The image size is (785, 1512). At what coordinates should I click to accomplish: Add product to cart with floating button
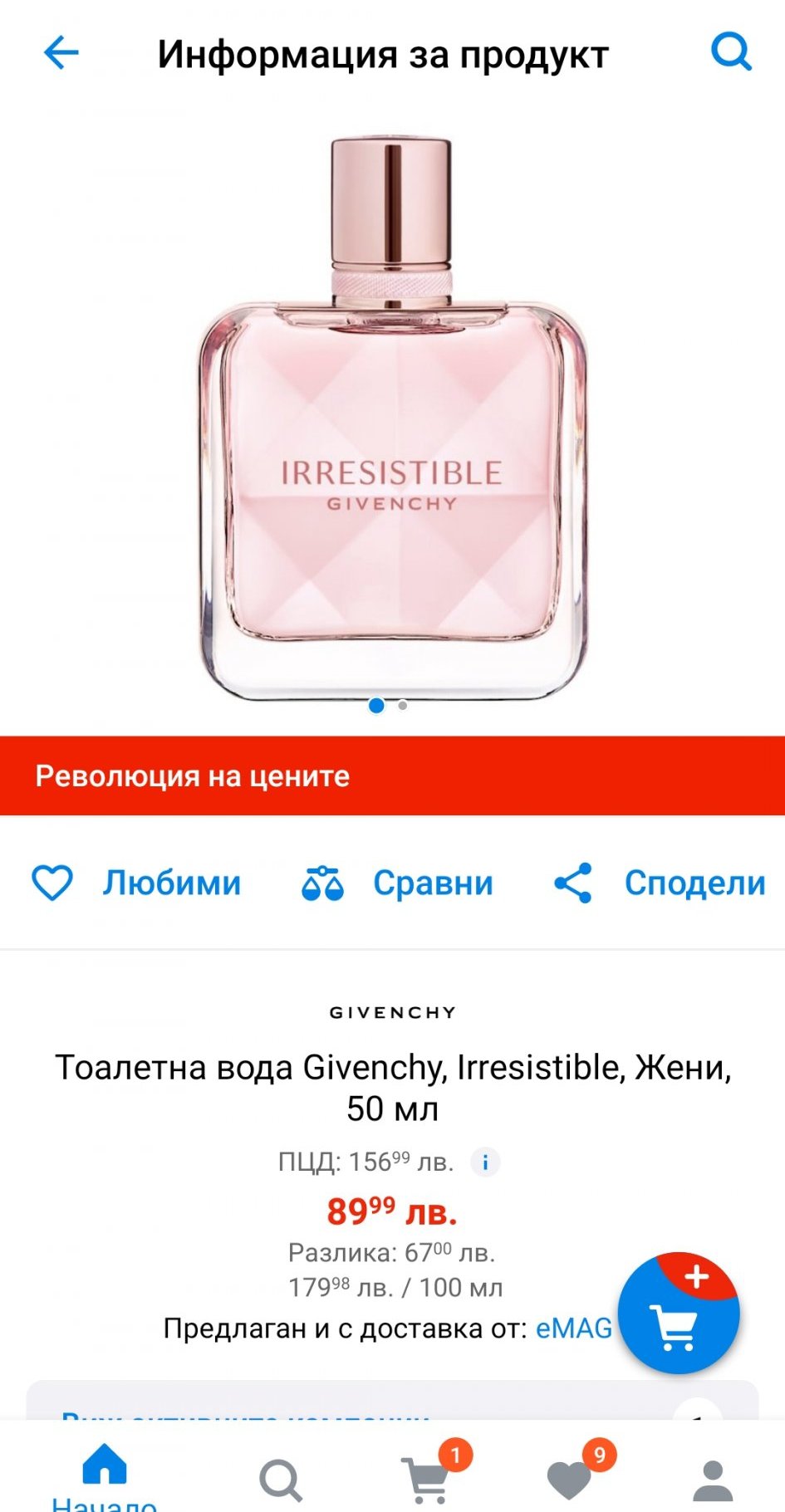tap(678, 1315)
